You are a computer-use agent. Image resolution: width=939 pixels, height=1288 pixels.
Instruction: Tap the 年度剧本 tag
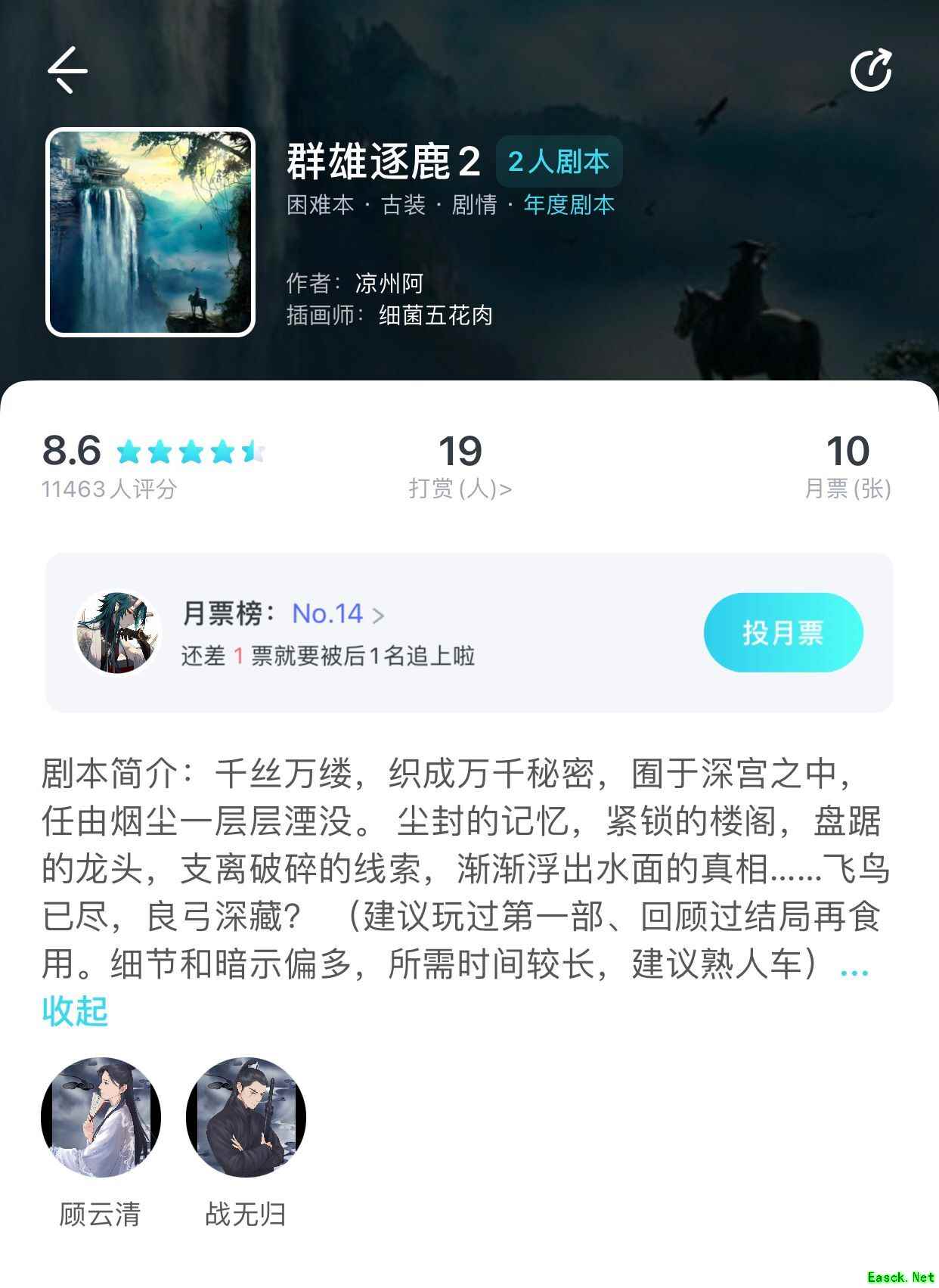click(569, 205)
